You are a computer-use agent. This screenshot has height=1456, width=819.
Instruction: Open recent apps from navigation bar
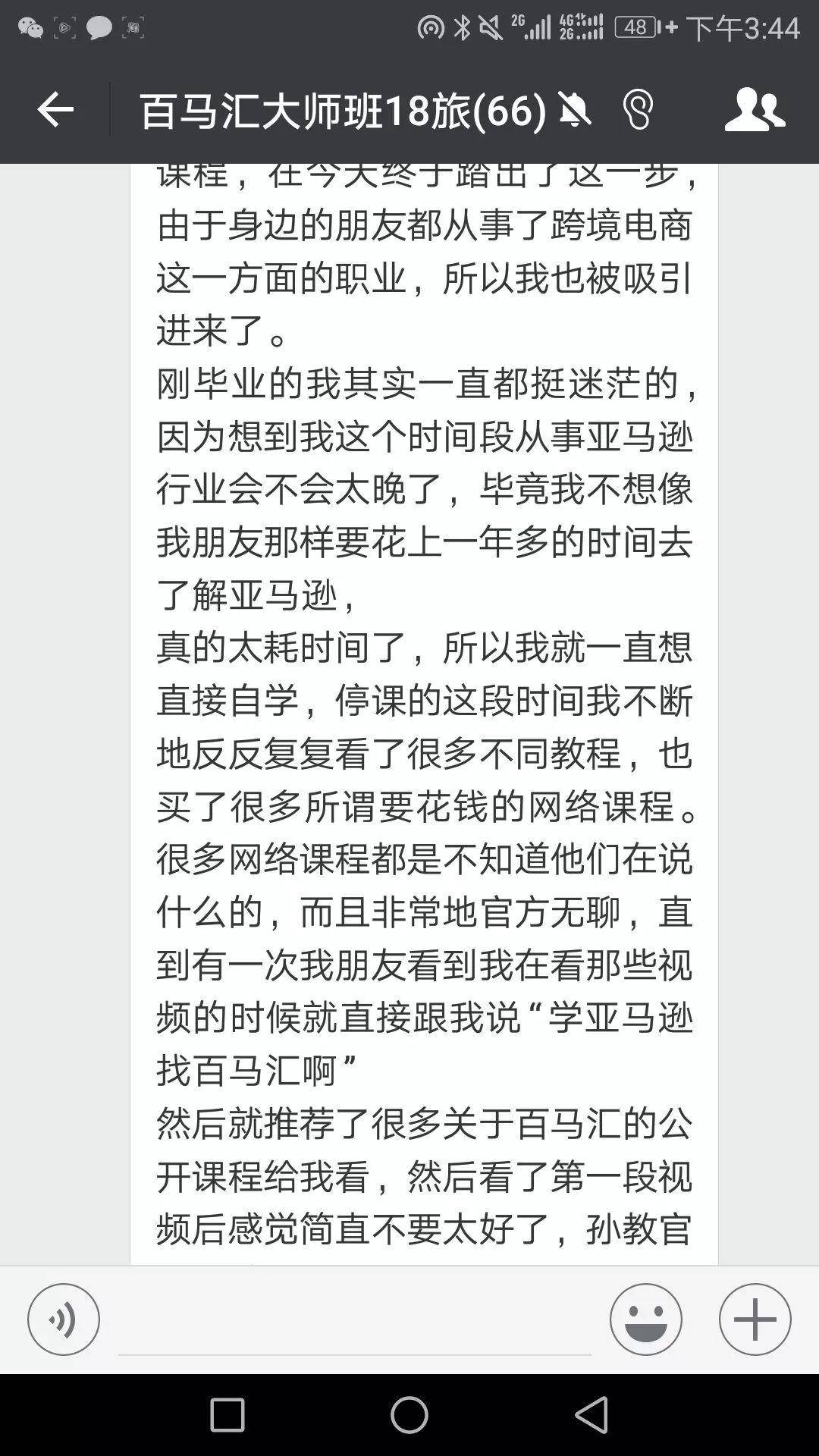pos(227,1415)
